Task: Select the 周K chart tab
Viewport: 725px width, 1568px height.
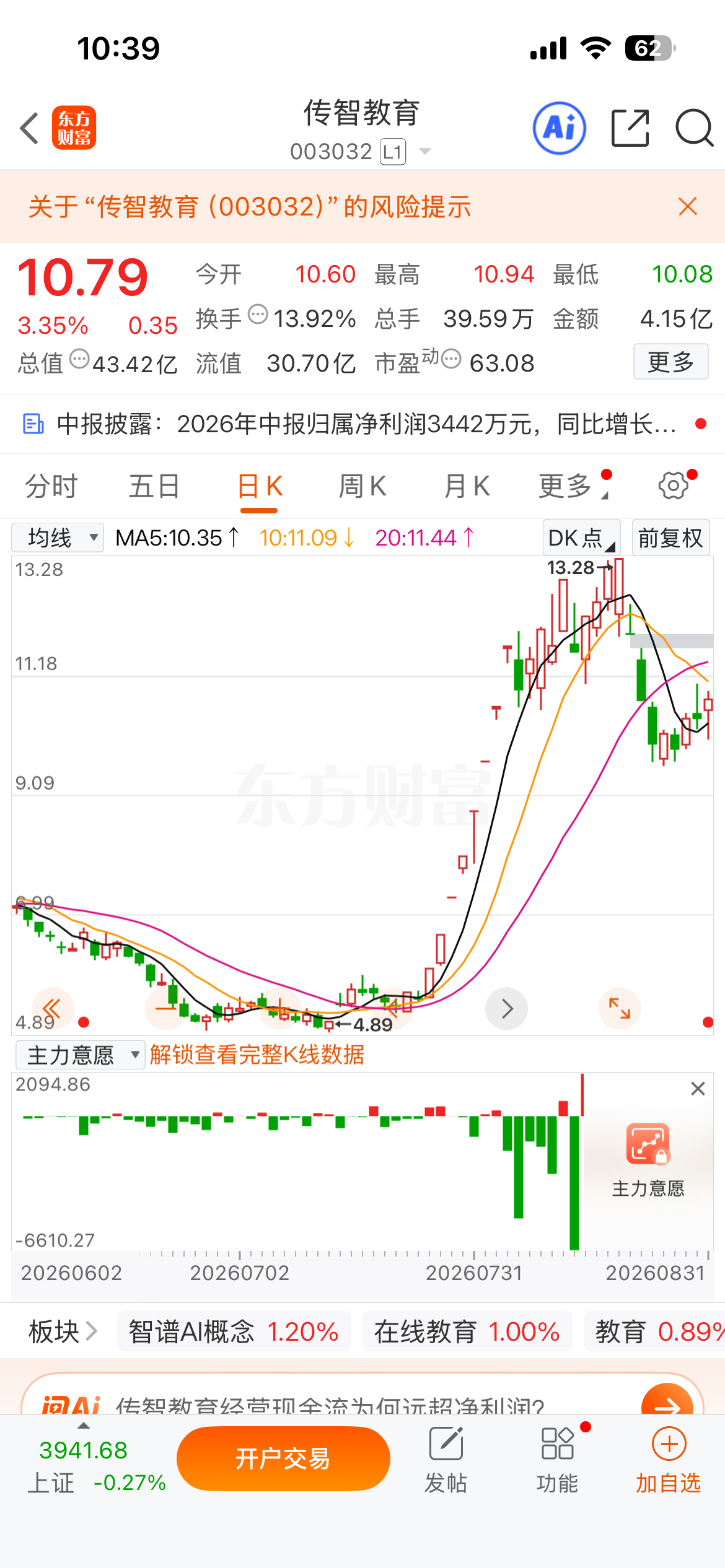Action: coord(362,486)
